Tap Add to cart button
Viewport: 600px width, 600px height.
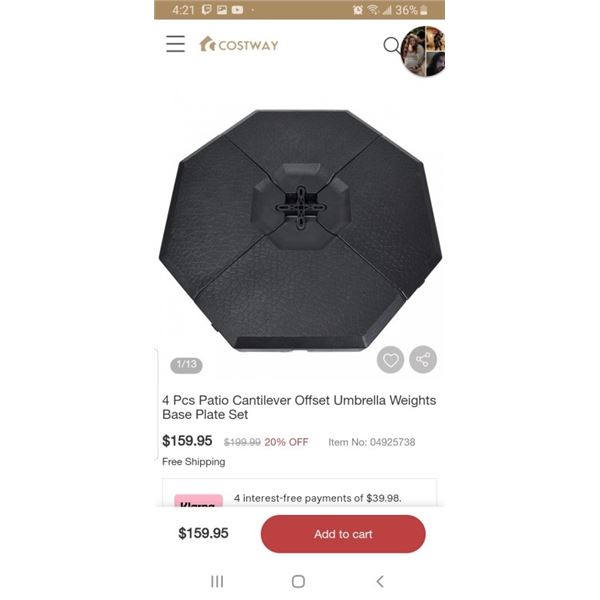(343, 534)
